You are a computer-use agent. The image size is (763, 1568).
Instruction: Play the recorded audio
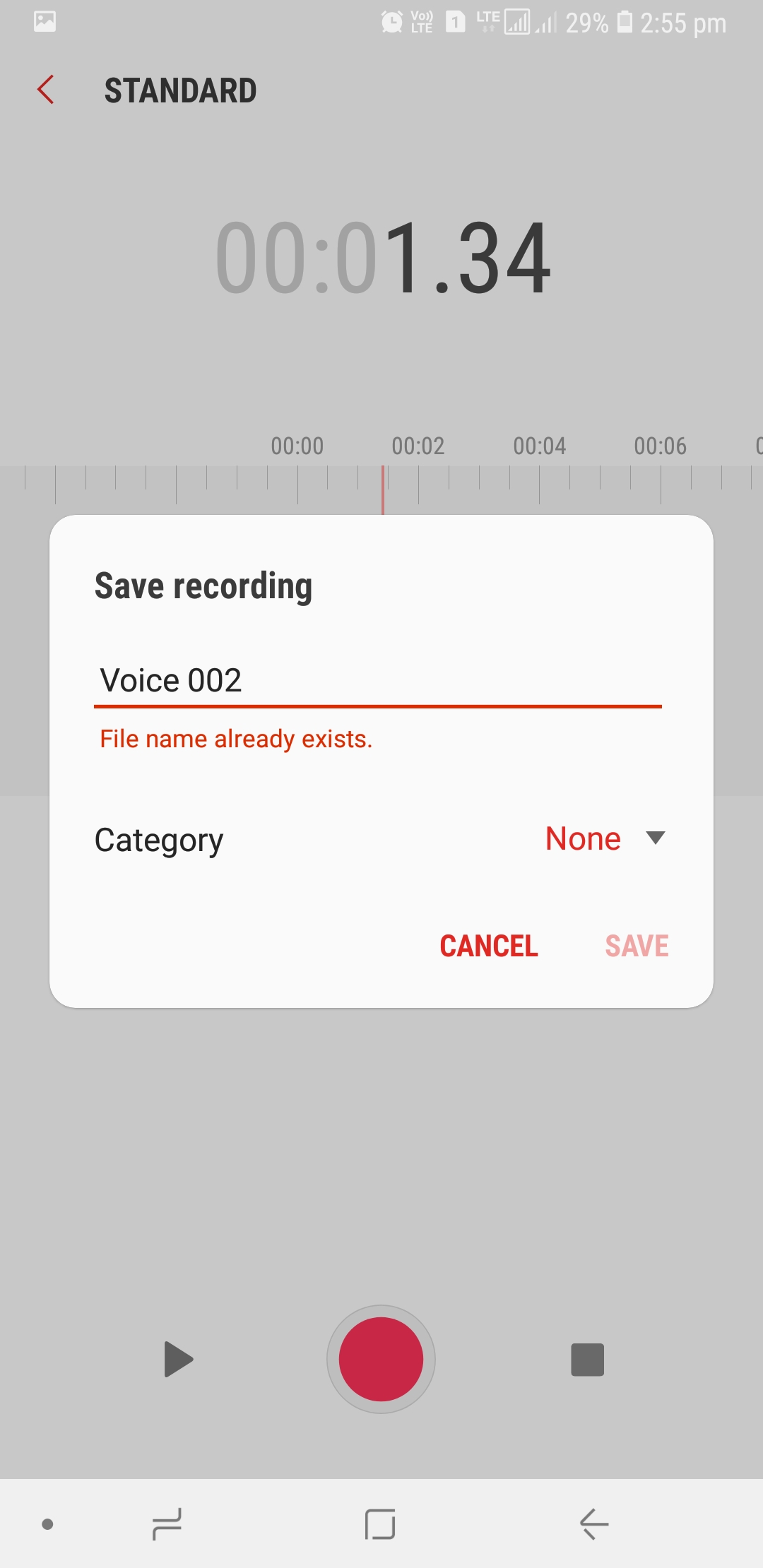[x=178, y=1360]
